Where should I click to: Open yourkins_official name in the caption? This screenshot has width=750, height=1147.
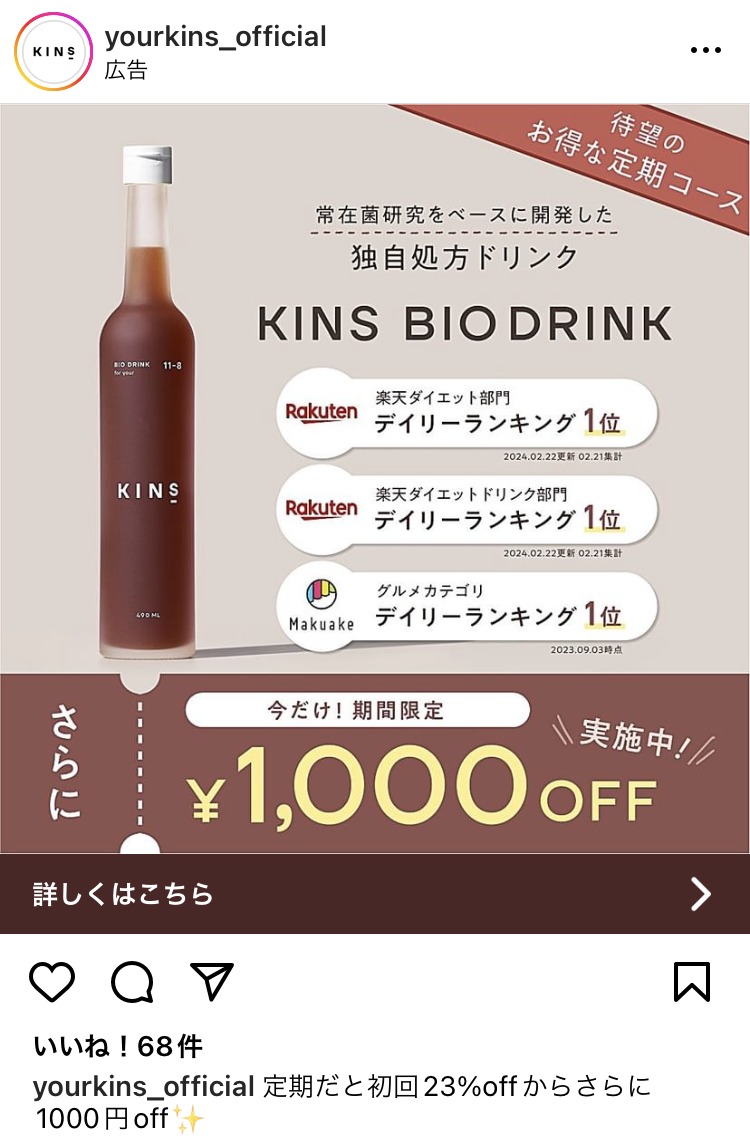pyautogui.click(x=144, y=1087)
